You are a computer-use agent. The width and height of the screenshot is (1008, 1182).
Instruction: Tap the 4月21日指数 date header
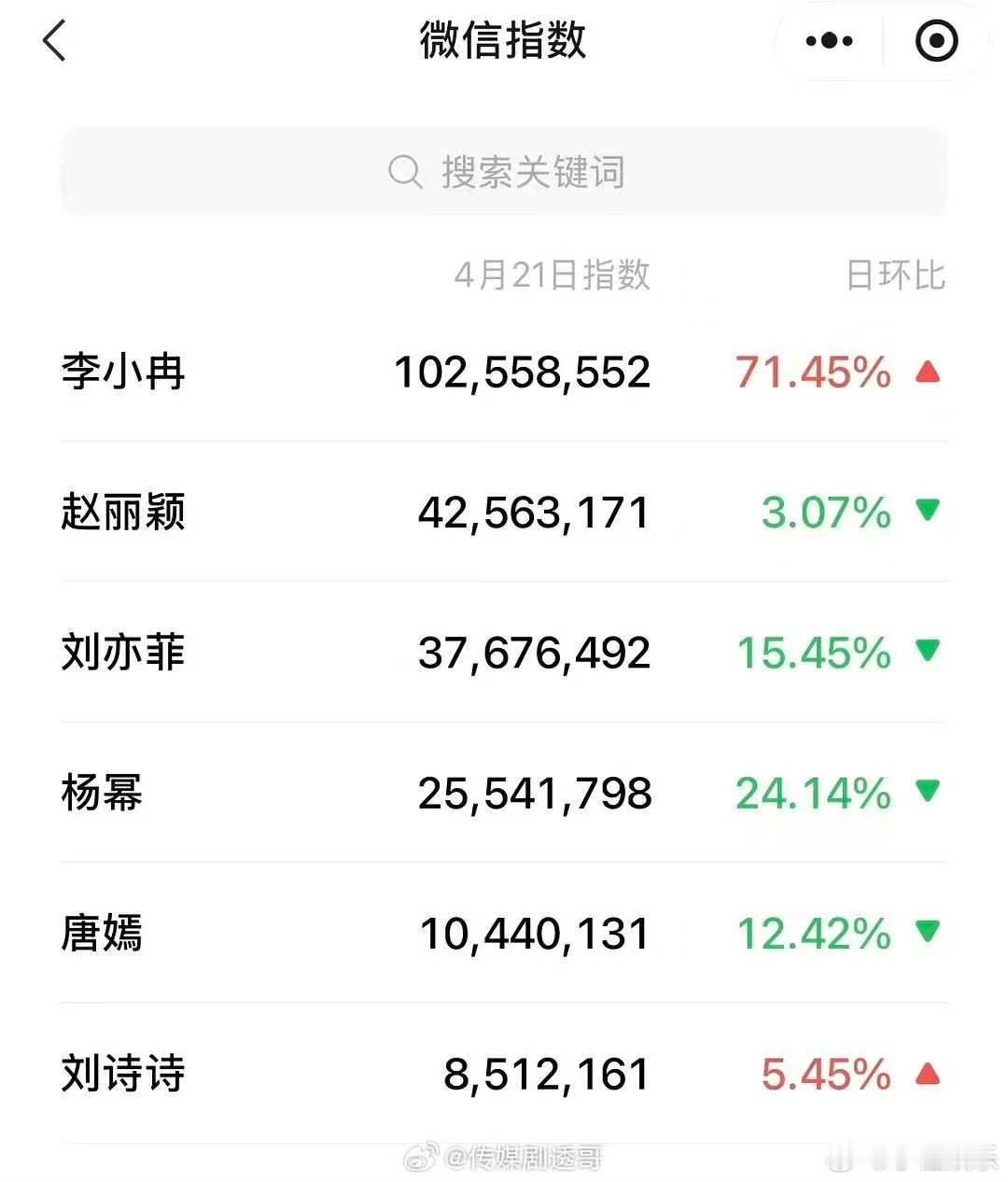pyautogui.click(x=553, y=274)
